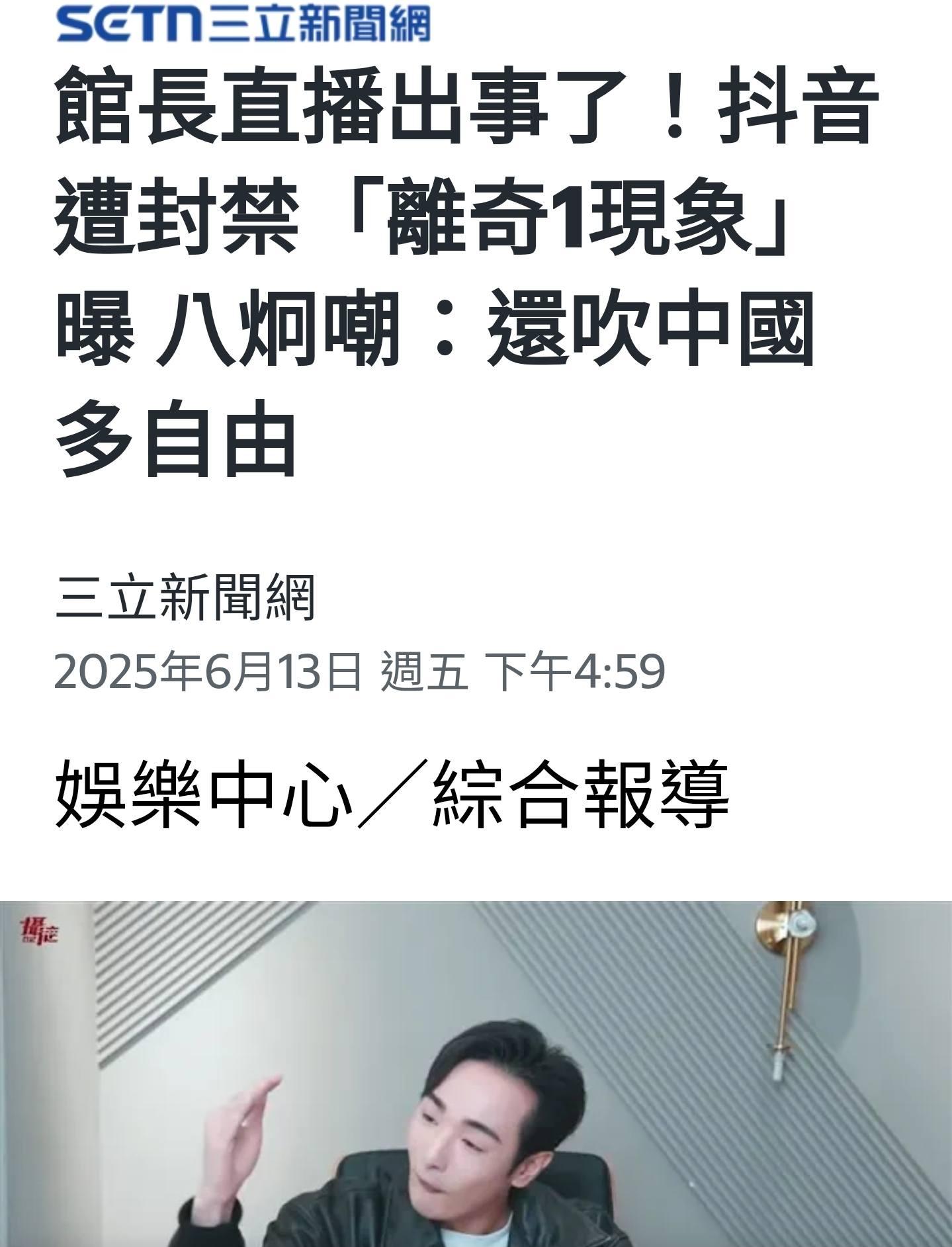Open the article's lead photo

coord(476,1073)
